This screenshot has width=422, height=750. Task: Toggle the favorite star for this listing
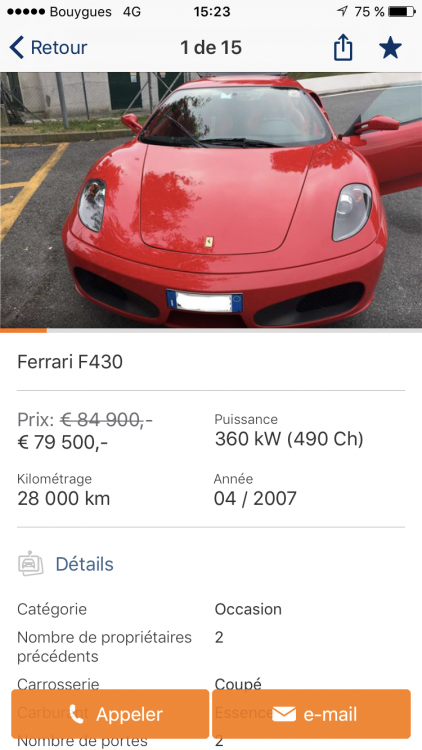pyautogui.click(x=390, y=48)
